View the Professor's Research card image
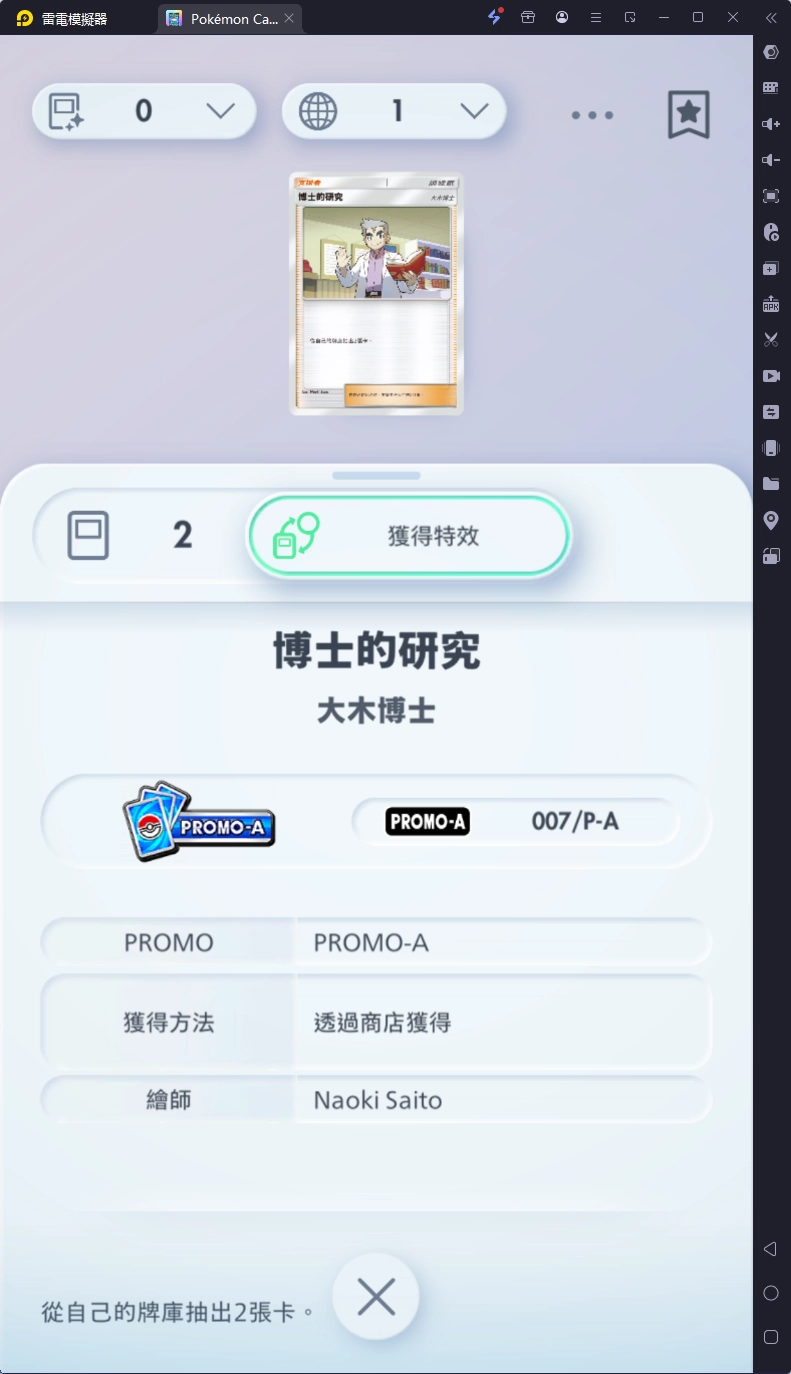Screen dimensions: 791x1374 (x=376, y=294)
